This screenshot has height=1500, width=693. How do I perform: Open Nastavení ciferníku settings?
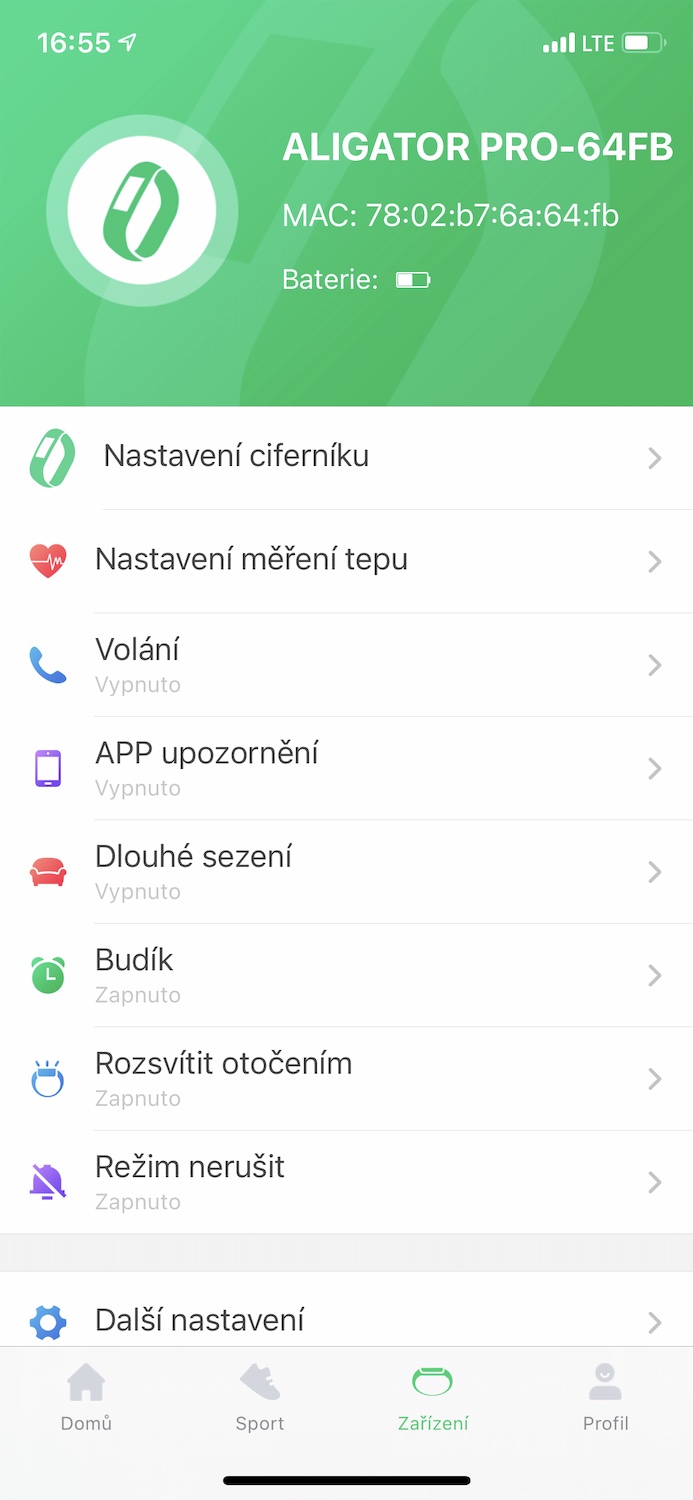(346, 458)
